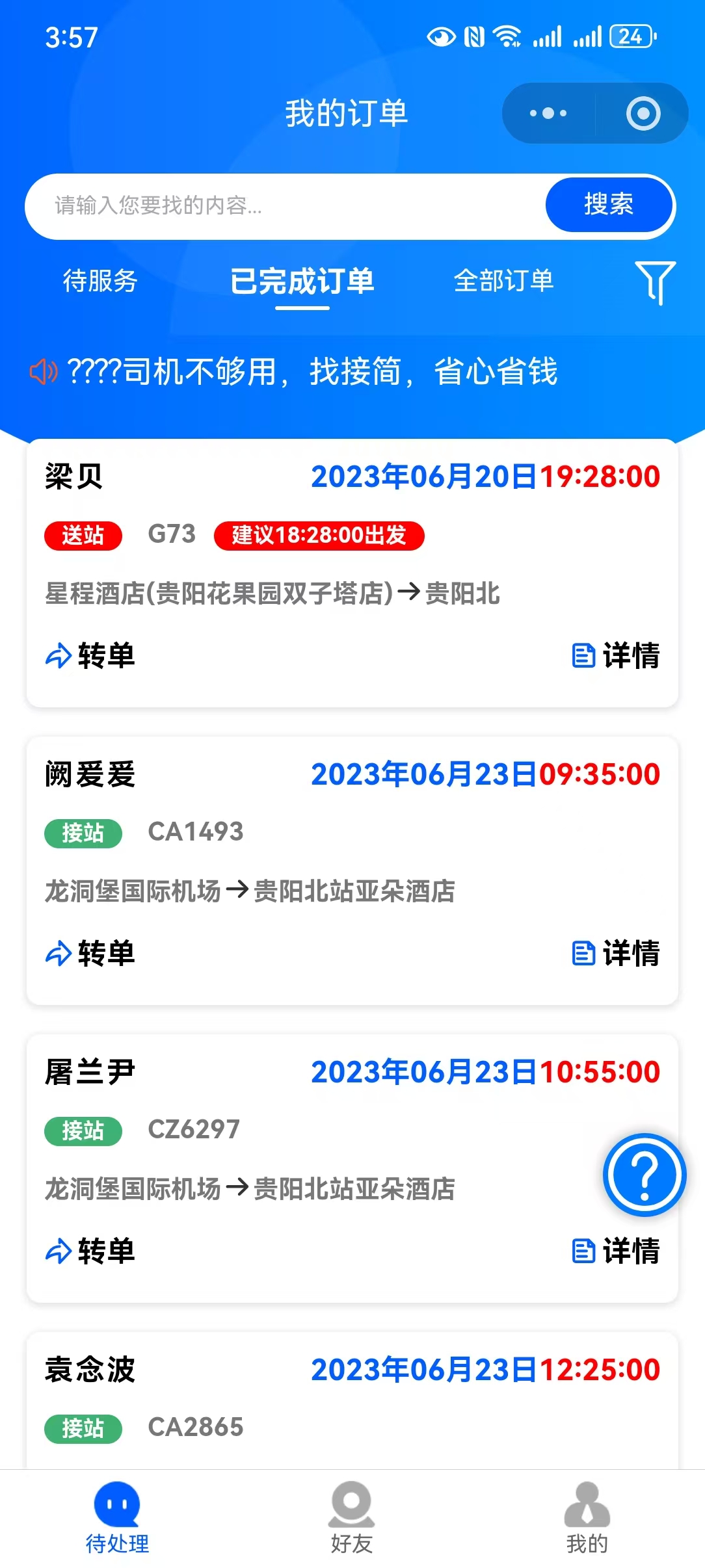The height and width of the screenshot is (1568, 705).
Task: Tap the floating question mark help icon
Action: point(643,1177)
